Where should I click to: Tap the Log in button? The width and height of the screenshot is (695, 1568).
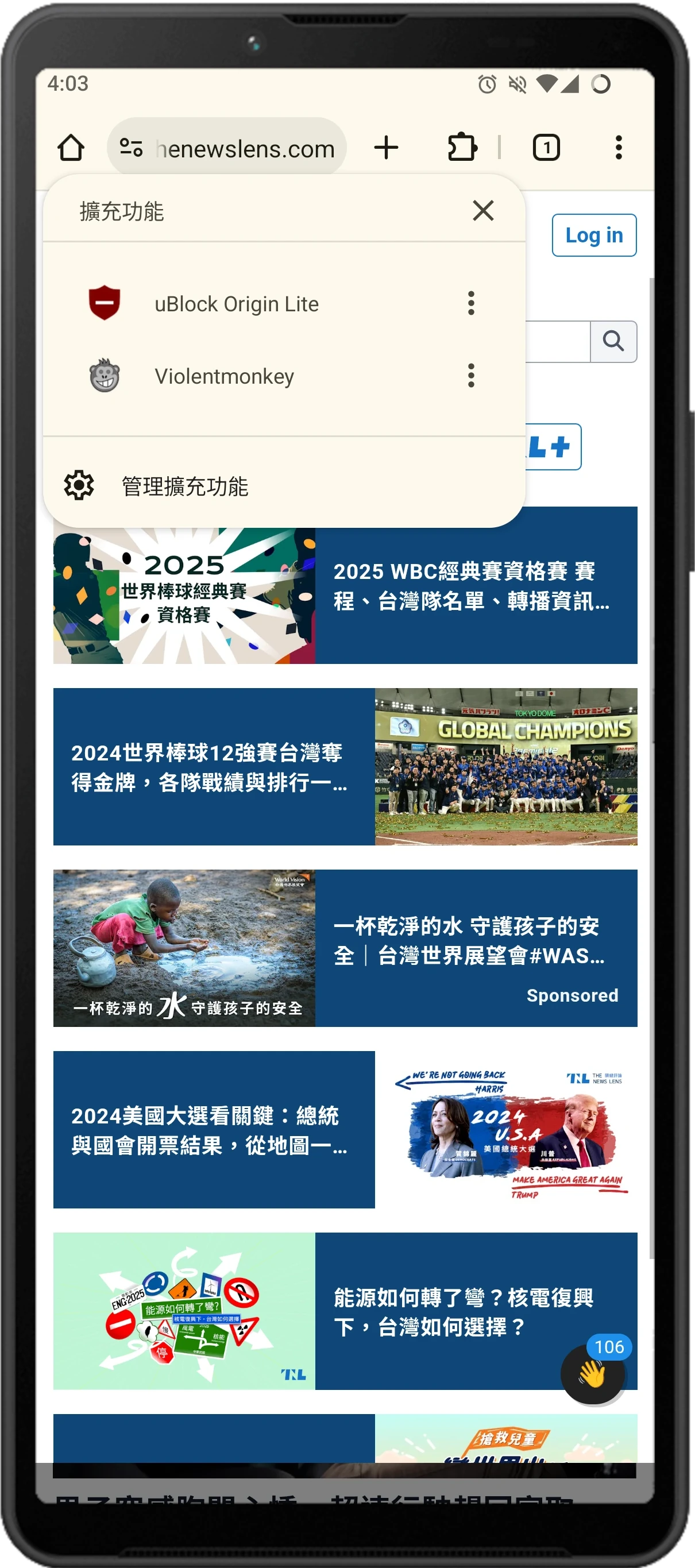(x=593, y=235)
